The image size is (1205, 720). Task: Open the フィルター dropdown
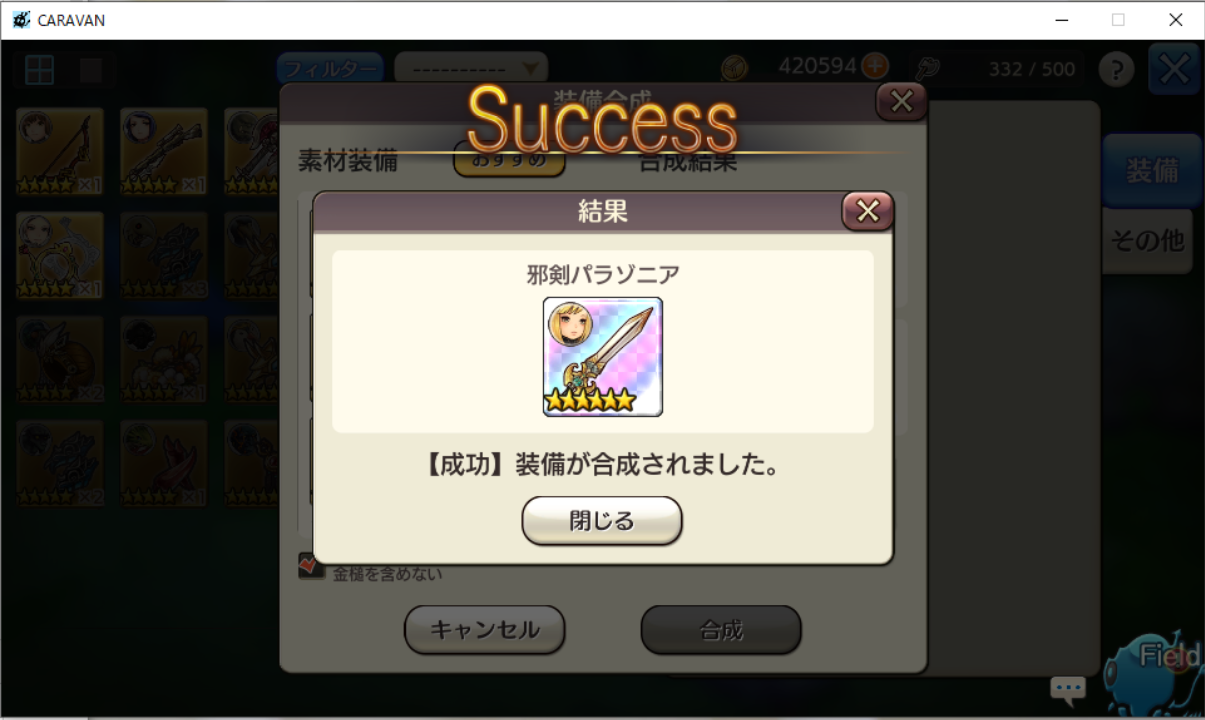[x=471, y=69]
